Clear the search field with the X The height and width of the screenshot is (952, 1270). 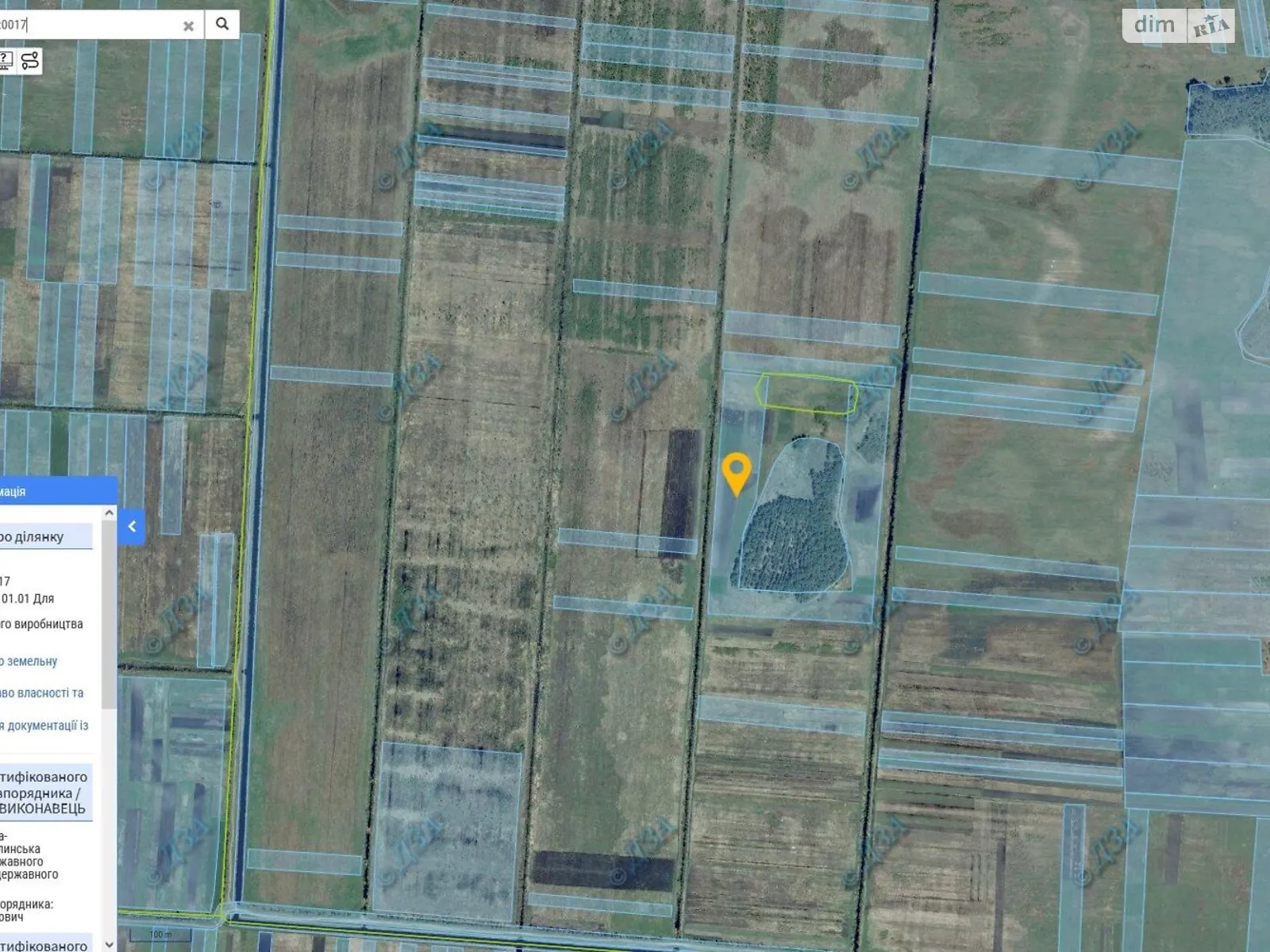(x=188, y=26)
